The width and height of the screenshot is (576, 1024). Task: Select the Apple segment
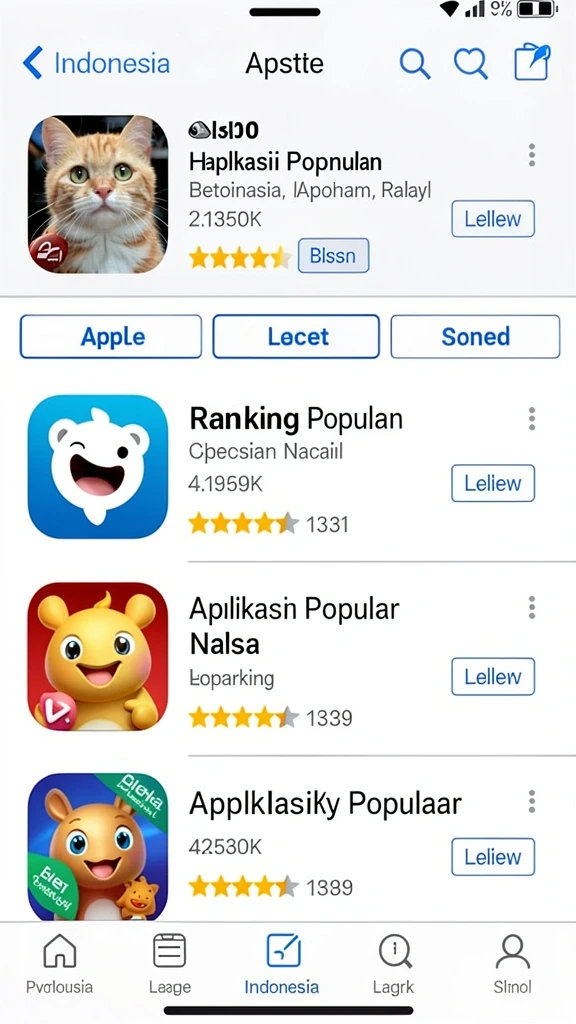[111, 336]
